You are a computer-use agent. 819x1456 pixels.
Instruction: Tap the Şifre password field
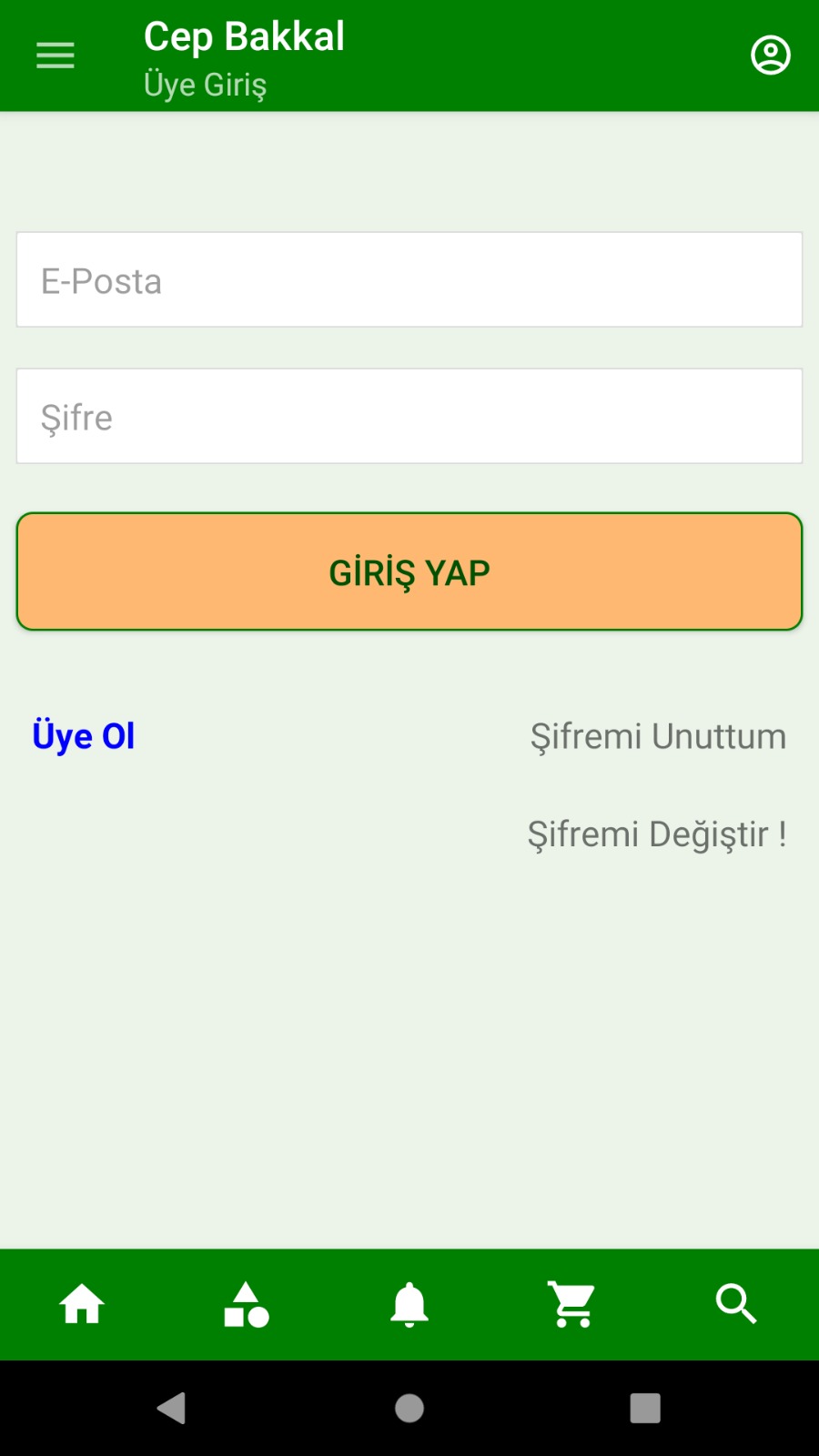(x=409, y=417)
